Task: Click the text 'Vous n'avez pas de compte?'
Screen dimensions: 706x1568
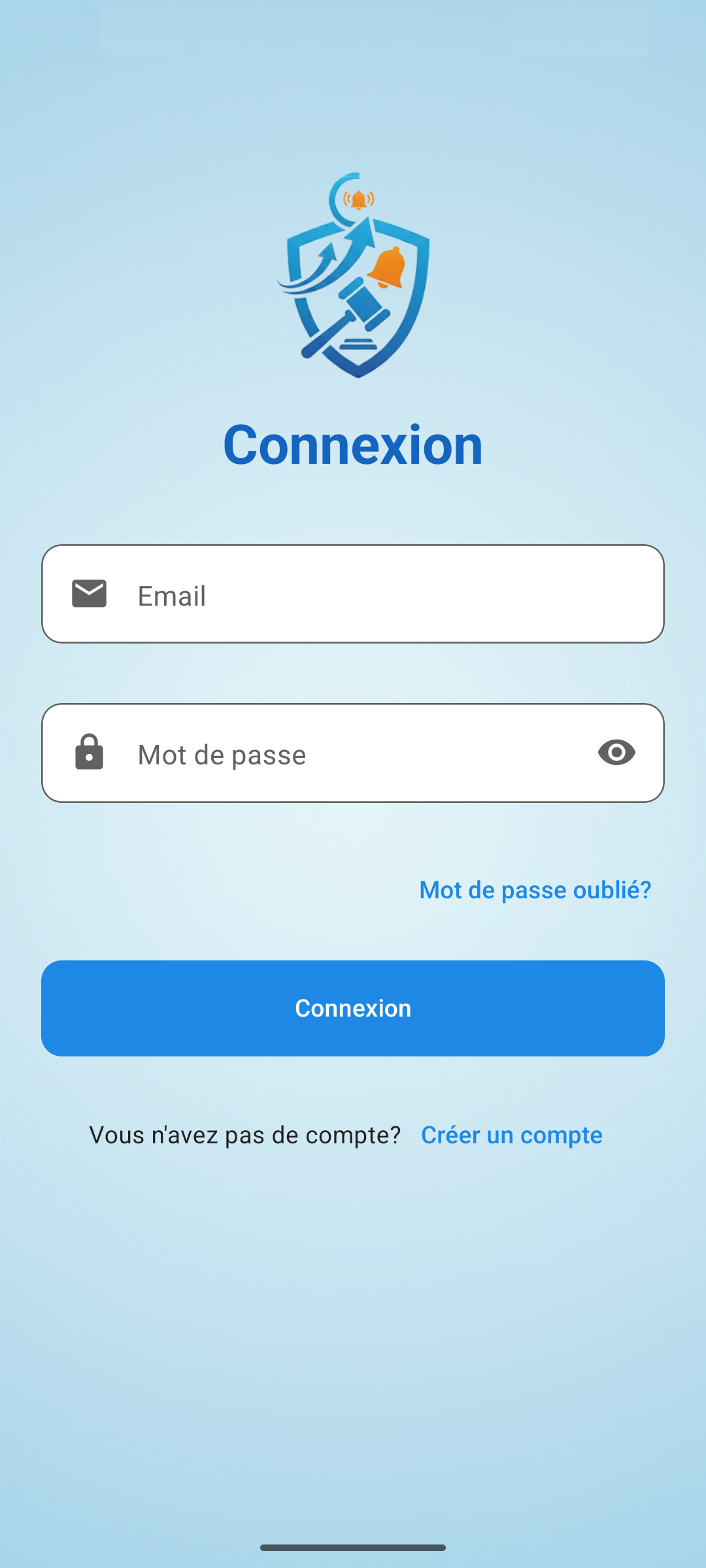Action: (x=245, y=1135)
